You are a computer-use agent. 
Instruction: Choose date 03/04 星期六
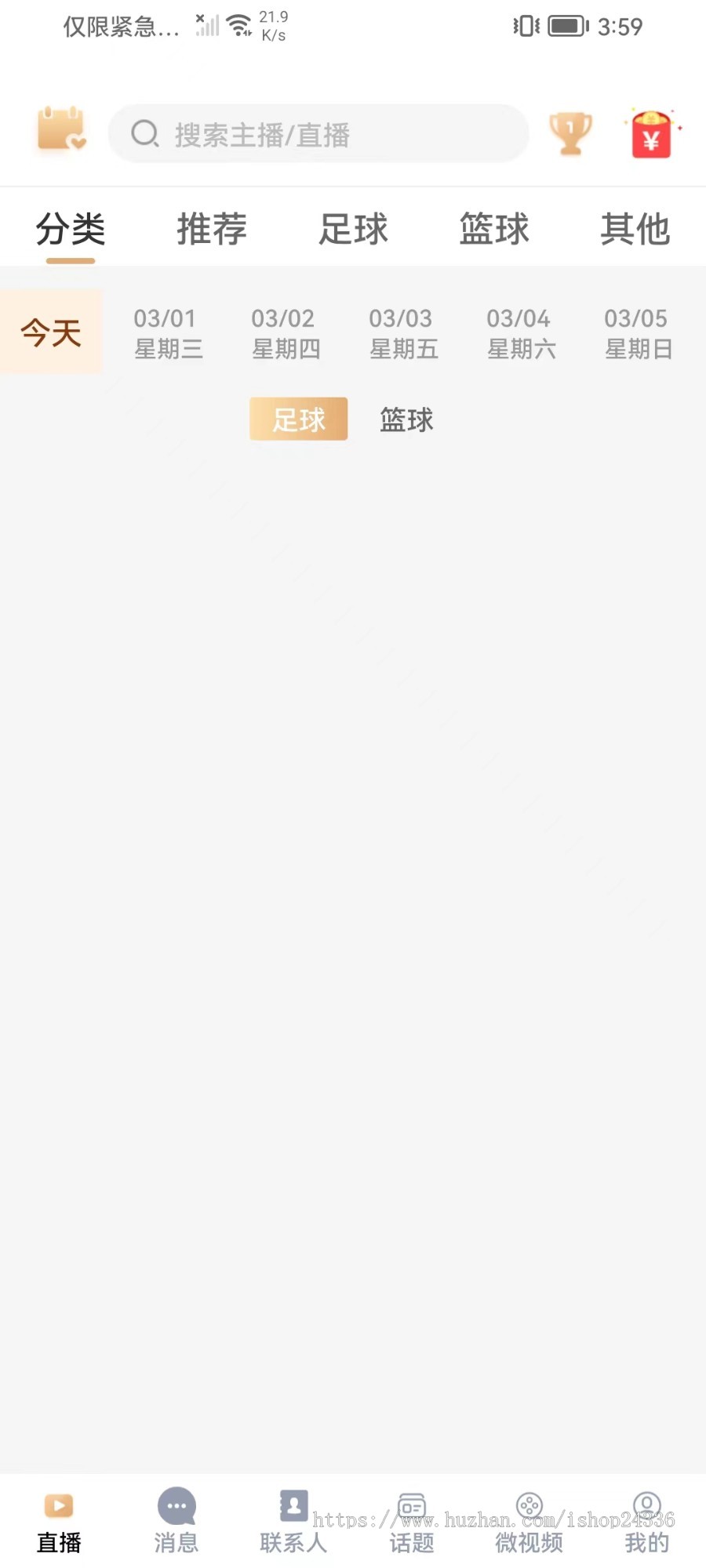pos(521,333)
